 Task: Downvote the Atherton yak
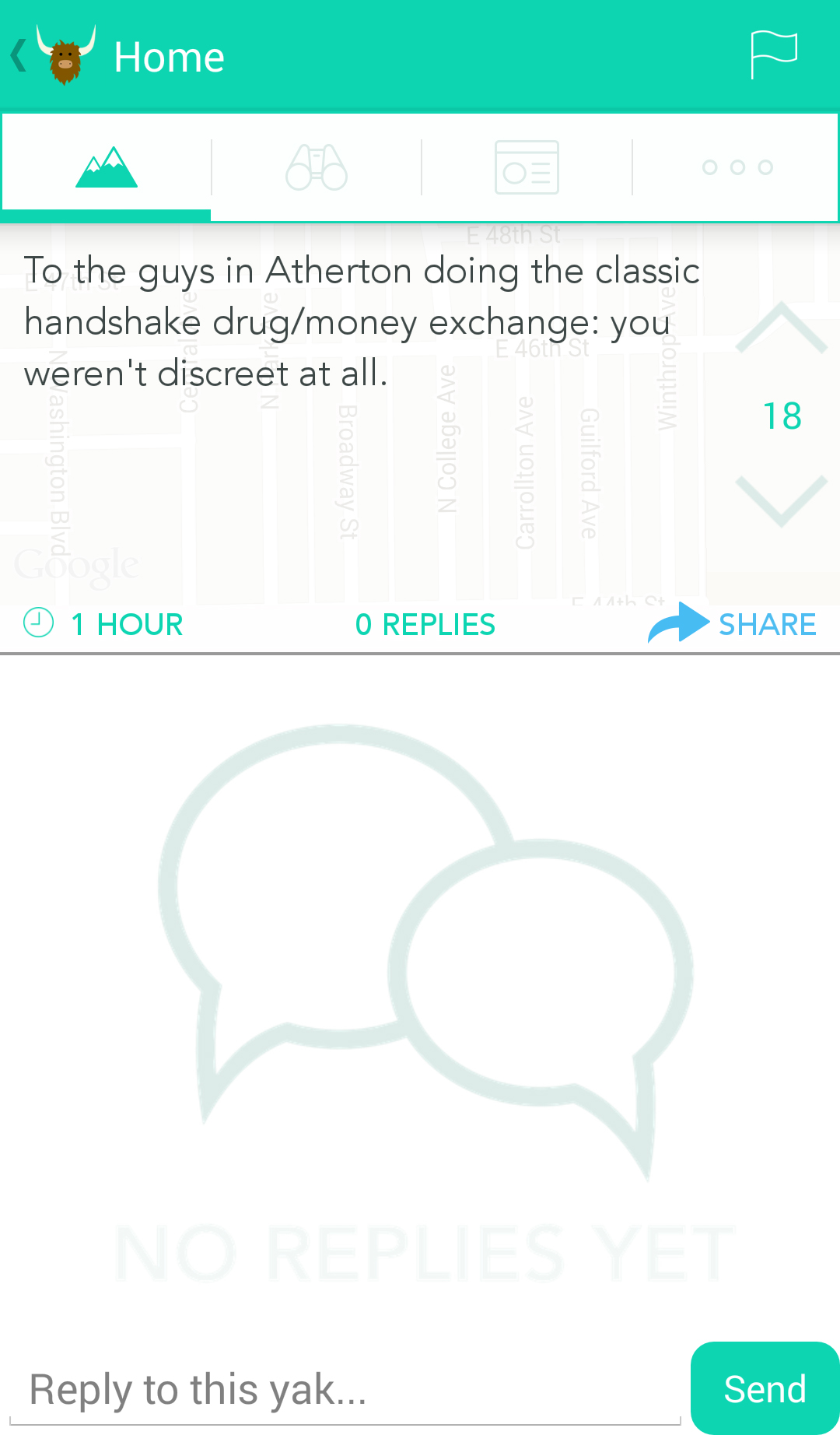tap(781, 500)
